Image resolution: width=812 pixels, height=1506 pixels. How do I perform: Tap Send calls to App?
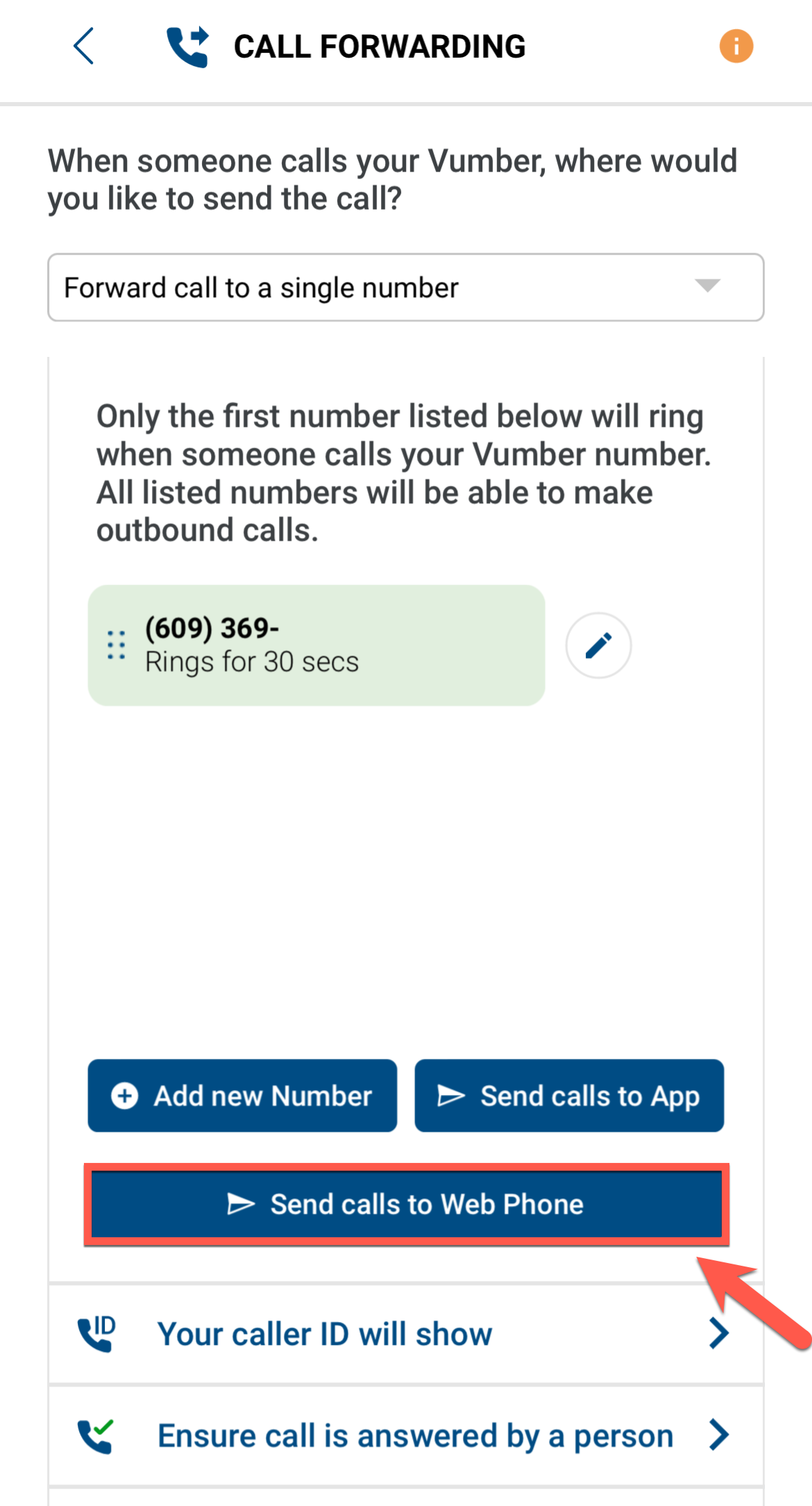pyautogui.click(x=569, y=1096)
